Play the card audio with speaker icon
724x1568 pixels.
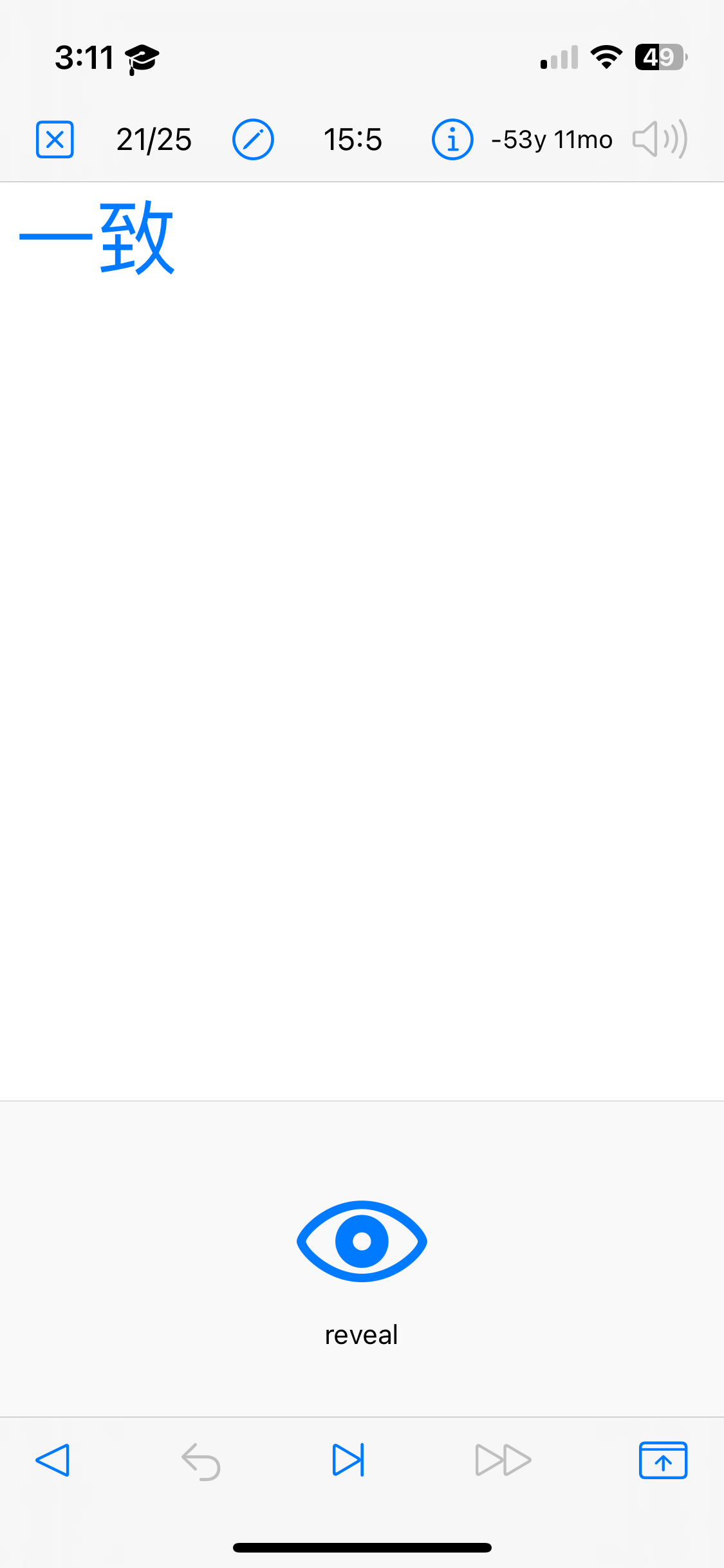coord(660,139)
